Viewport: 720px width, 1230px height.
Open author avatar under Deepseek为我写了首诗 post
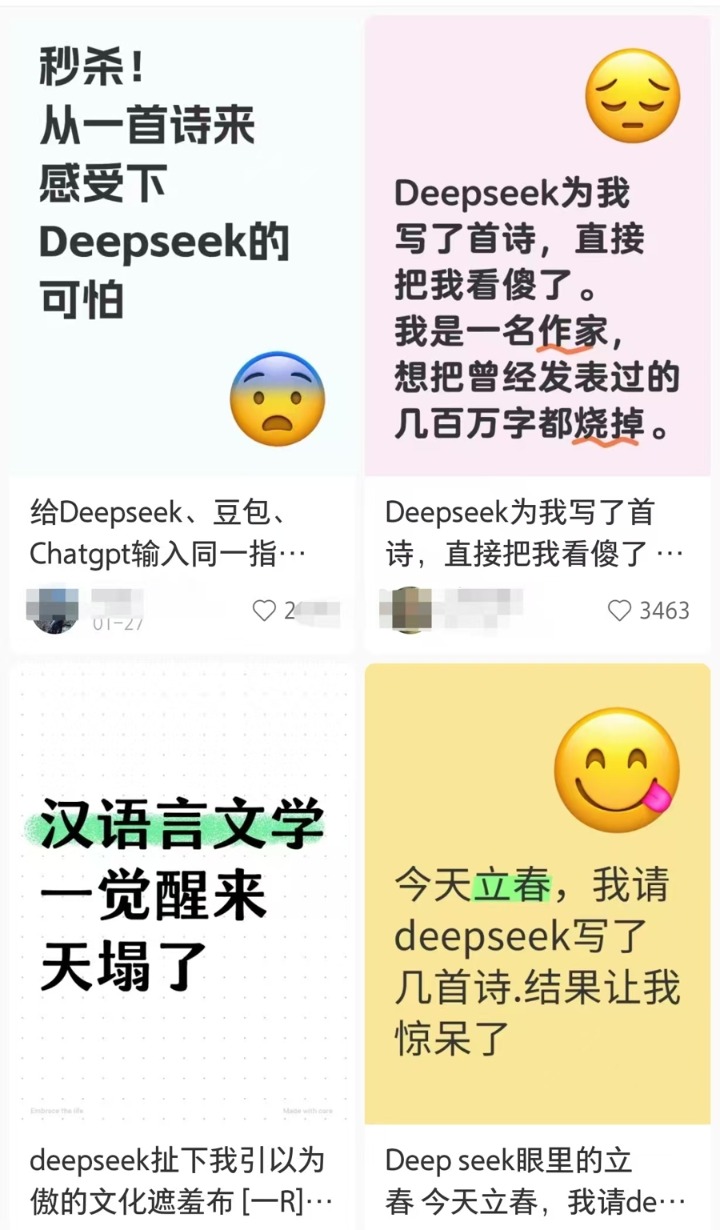pyautogui.click(x=406, y=609)
